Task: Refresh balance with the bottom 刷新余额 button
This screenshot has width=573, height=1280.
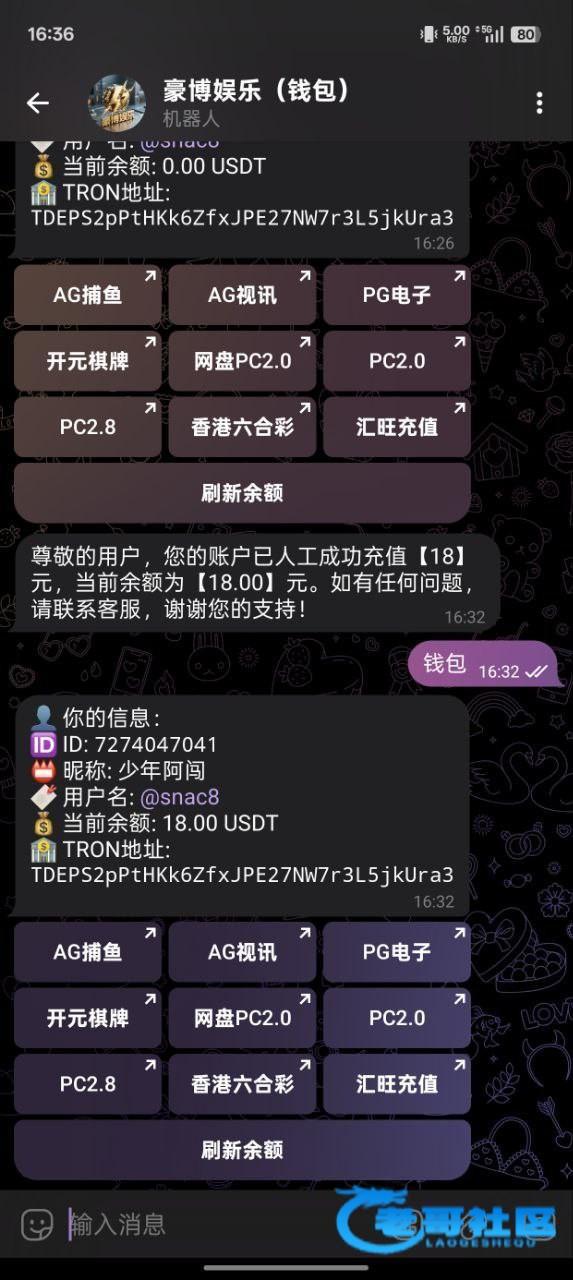Action: pos(242,1150)
